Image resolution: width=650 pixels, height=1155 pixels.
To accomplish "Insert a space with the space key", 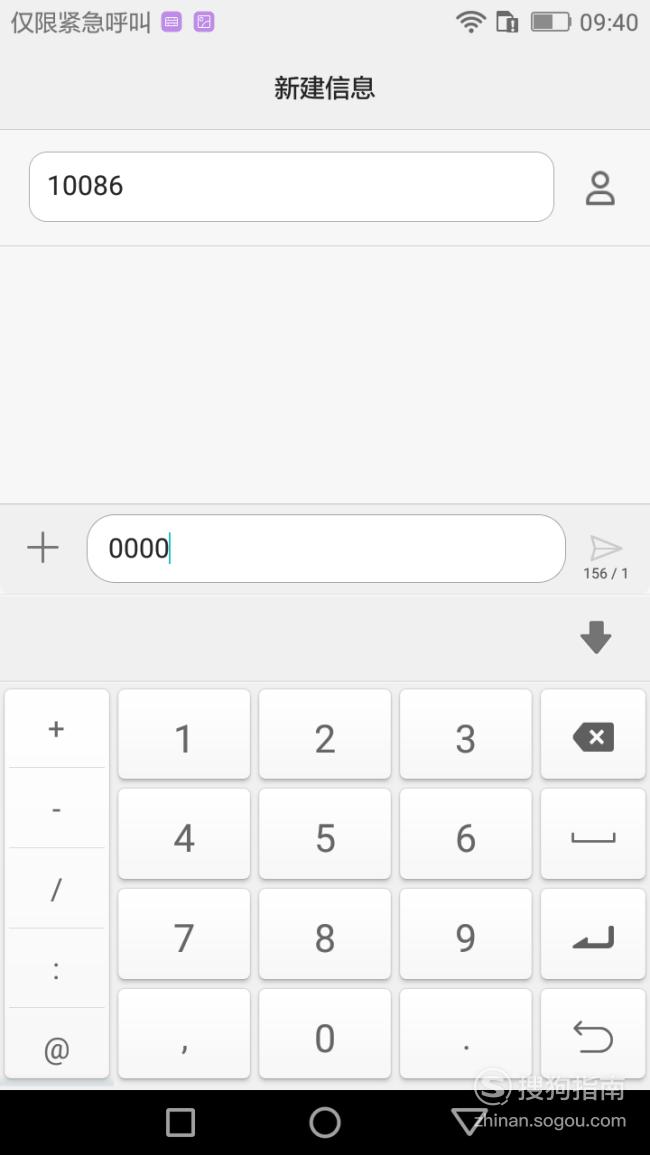I will tap(593, 834).
